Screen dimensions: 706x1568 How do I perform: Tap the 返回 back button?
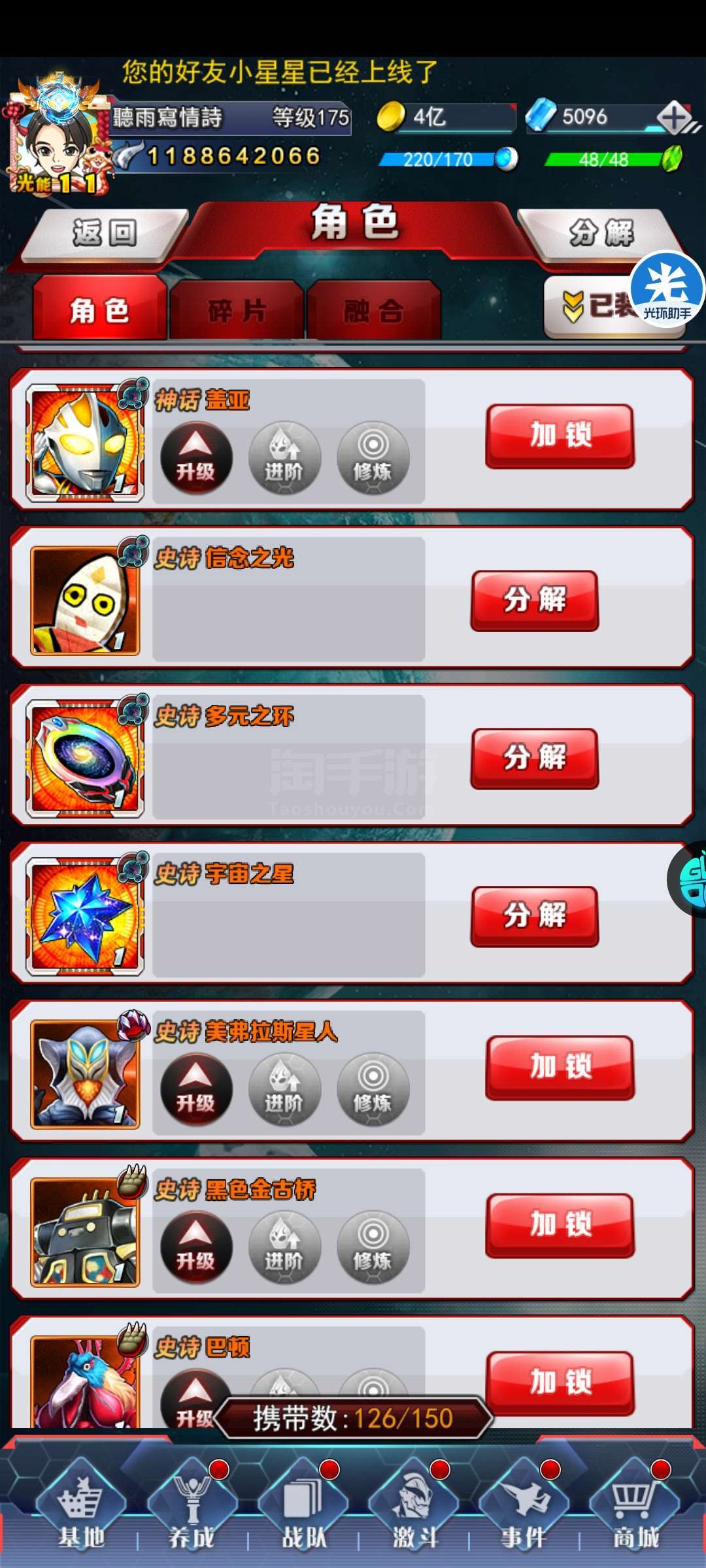[105, 233]
